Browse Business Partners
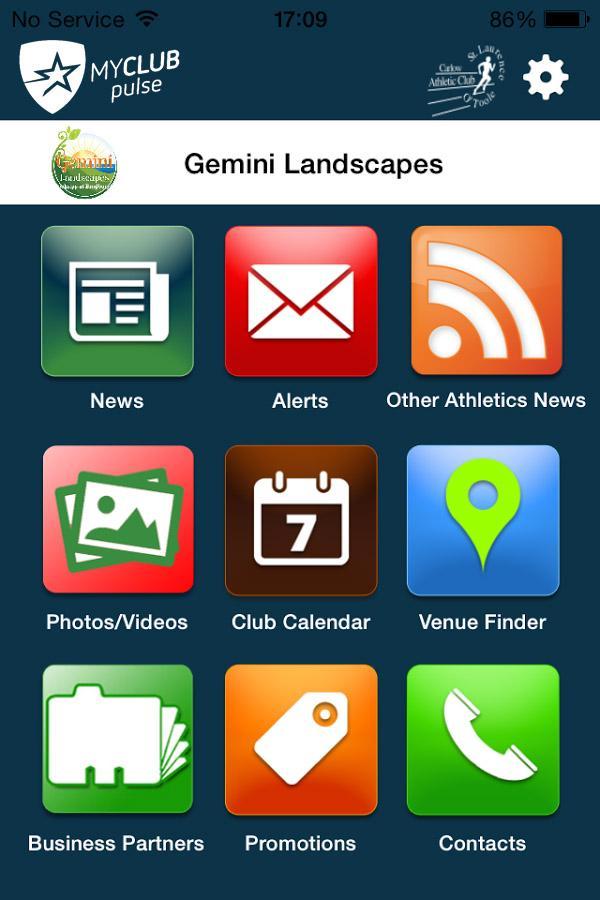600x900 pixels. [x=117, y=740]
